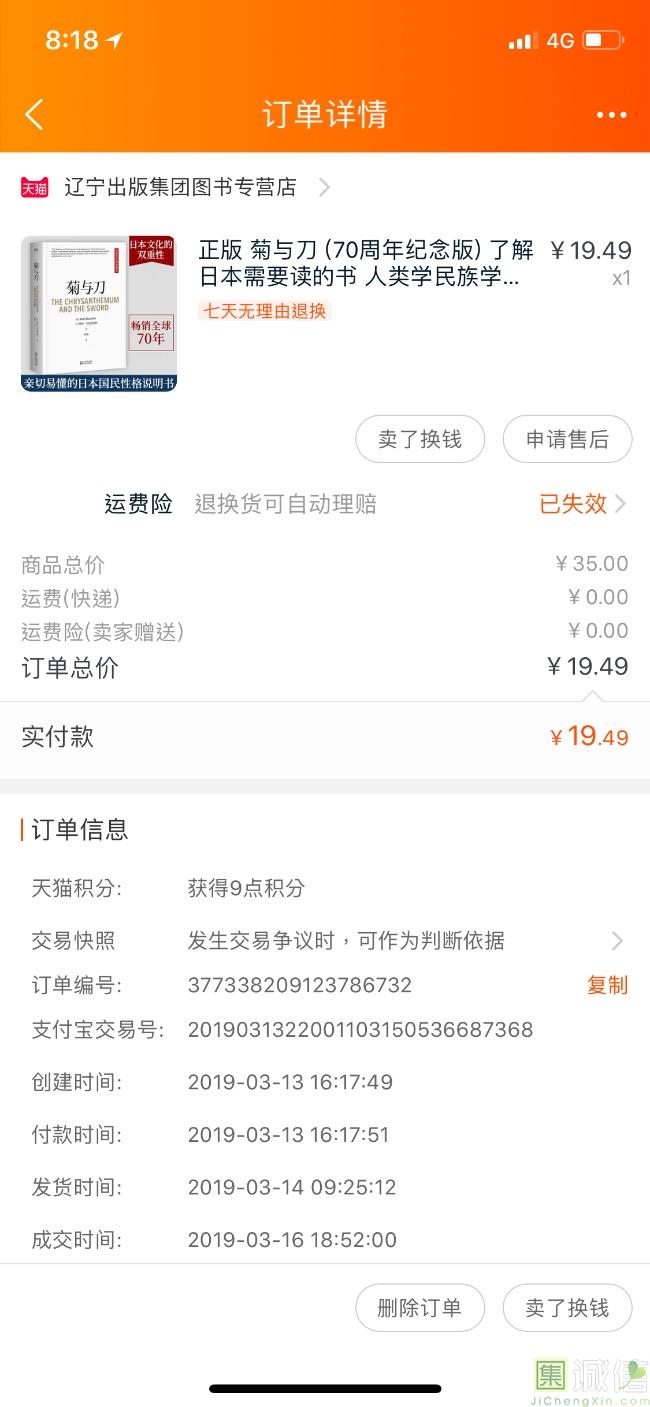Image resolution: width=650 pixels, height=1407 pixels.
Task: Open the three-dot overflow menu
Action: click(x=611, y=115)
